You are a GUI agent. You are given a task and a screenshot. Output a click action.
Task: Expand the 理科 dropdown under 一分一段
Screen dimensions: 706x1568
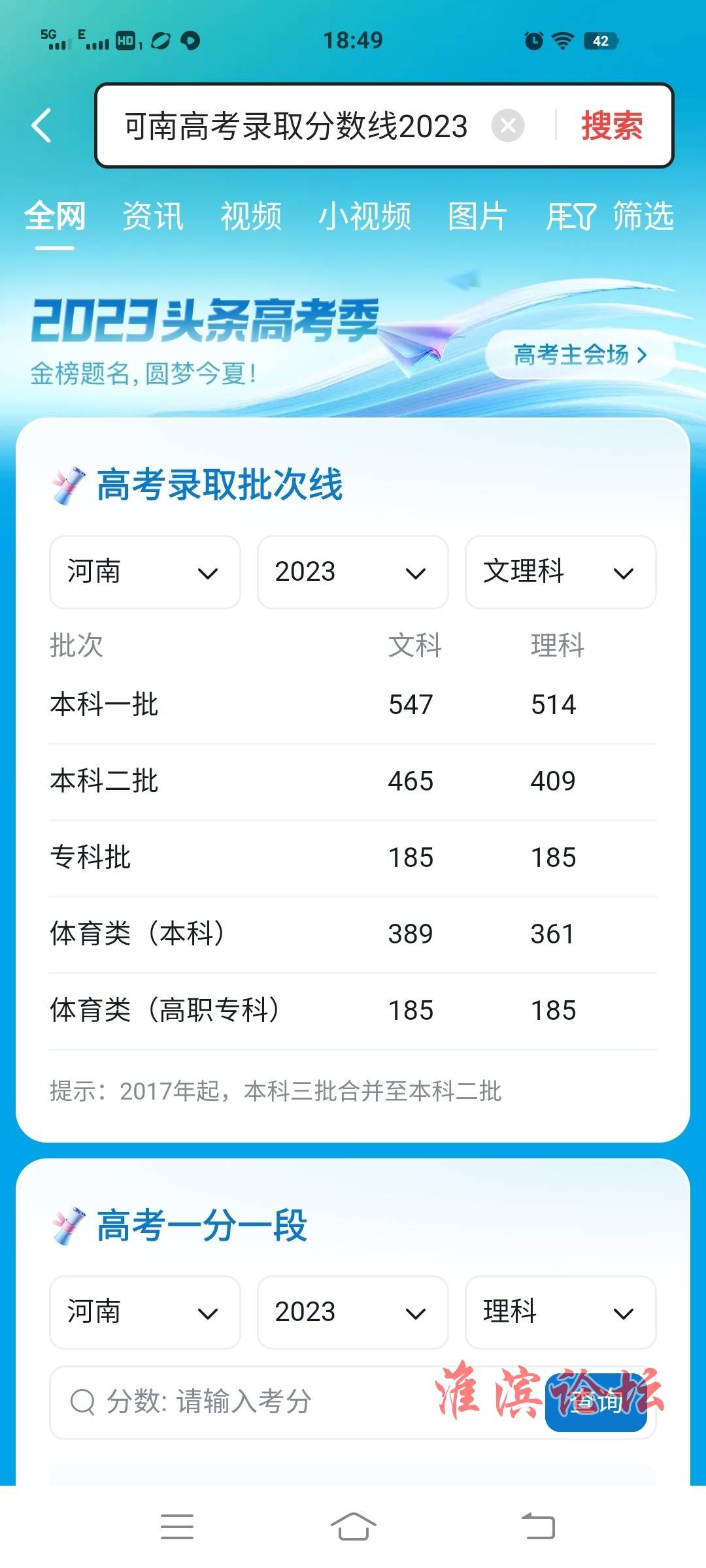click(561, 1313)
